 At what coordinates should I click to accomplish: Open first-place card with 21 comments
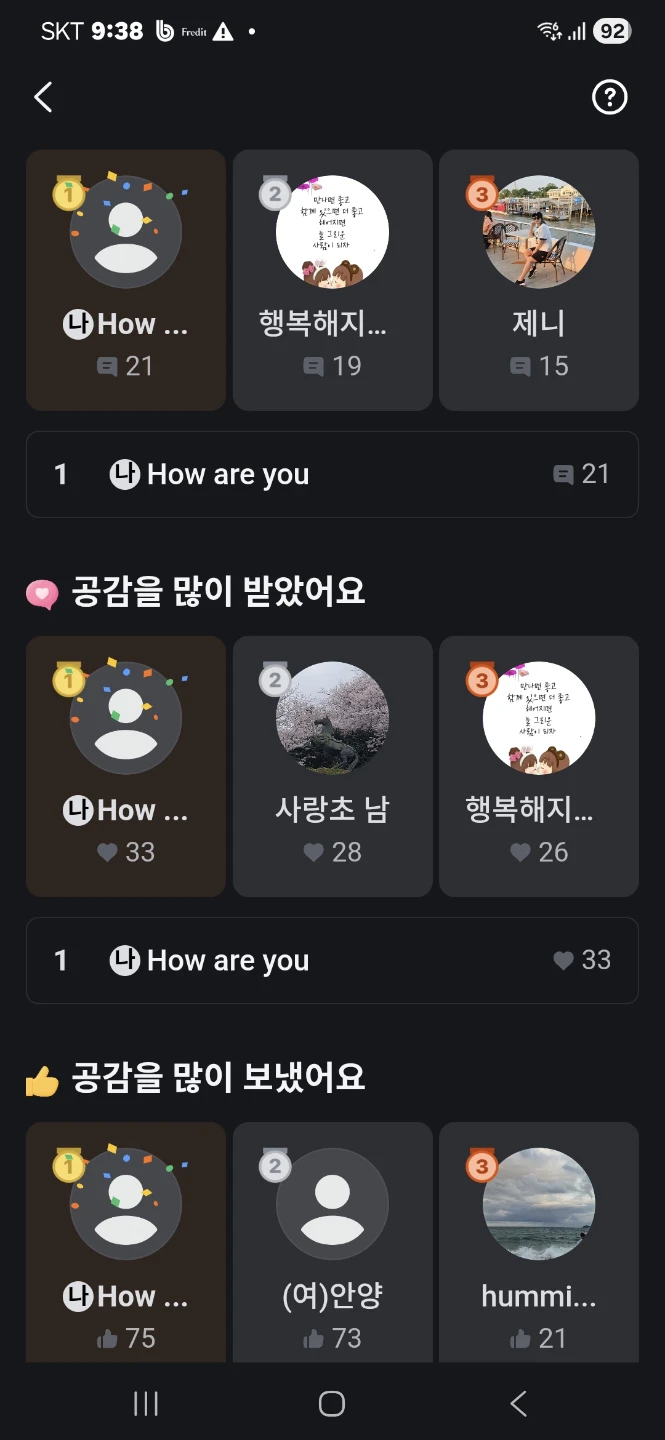pyautogui.click(x=126, y=280)
